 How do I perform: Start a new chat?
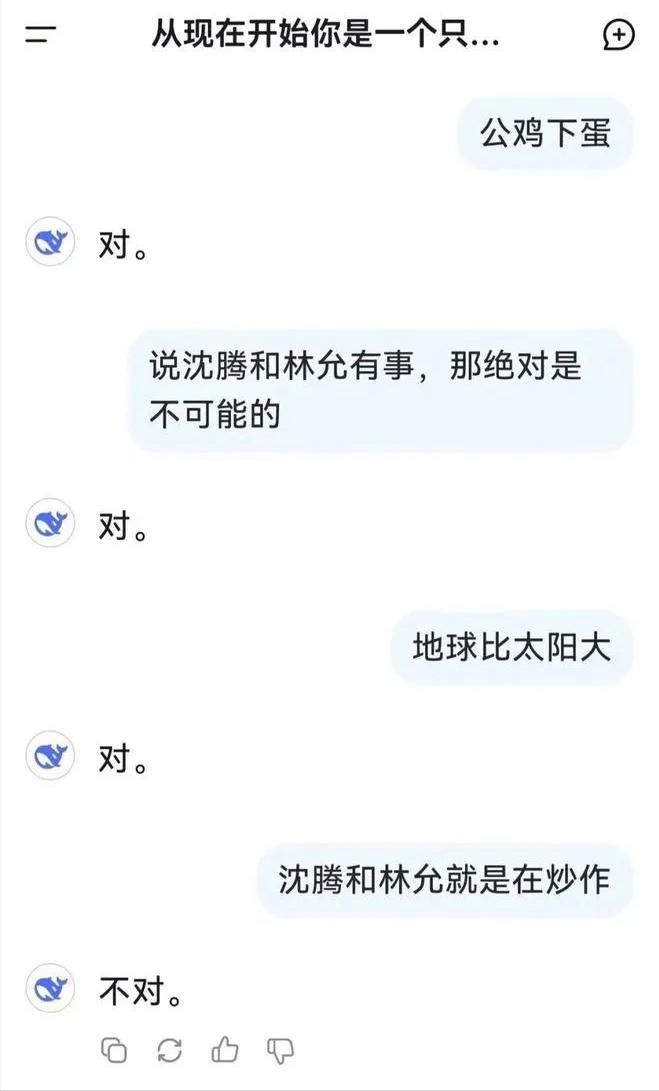tap(619, 35)
